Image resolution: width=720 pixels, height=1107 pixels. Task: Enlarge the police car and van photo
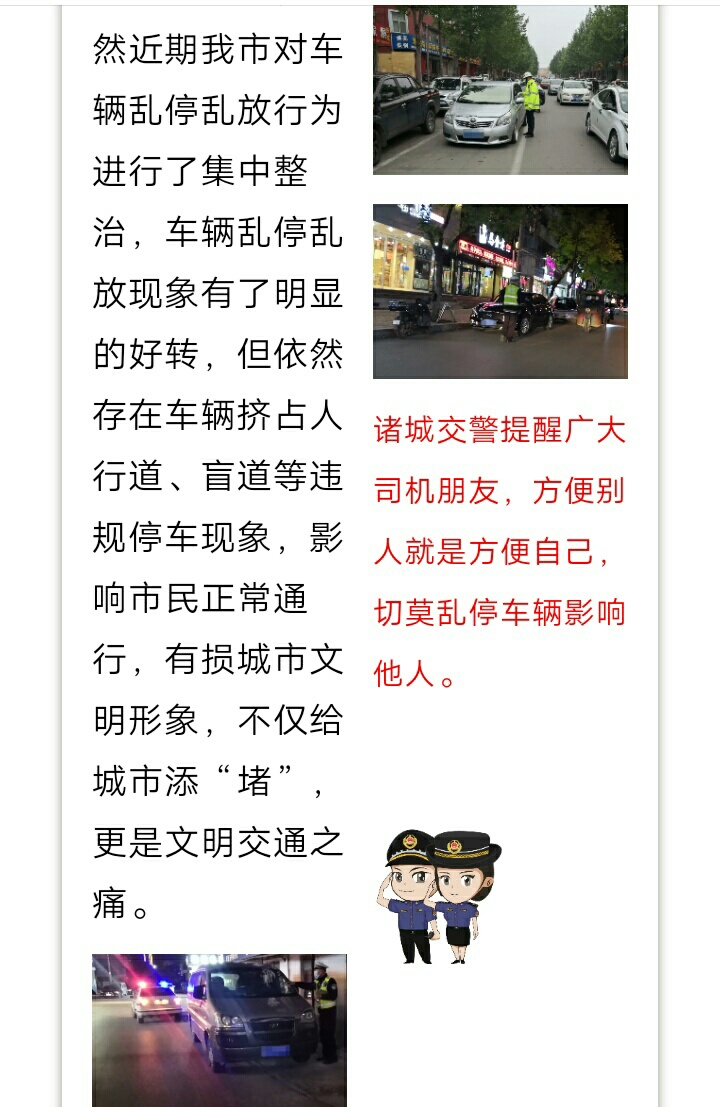pyautogui.click(x=219, y=1030)
